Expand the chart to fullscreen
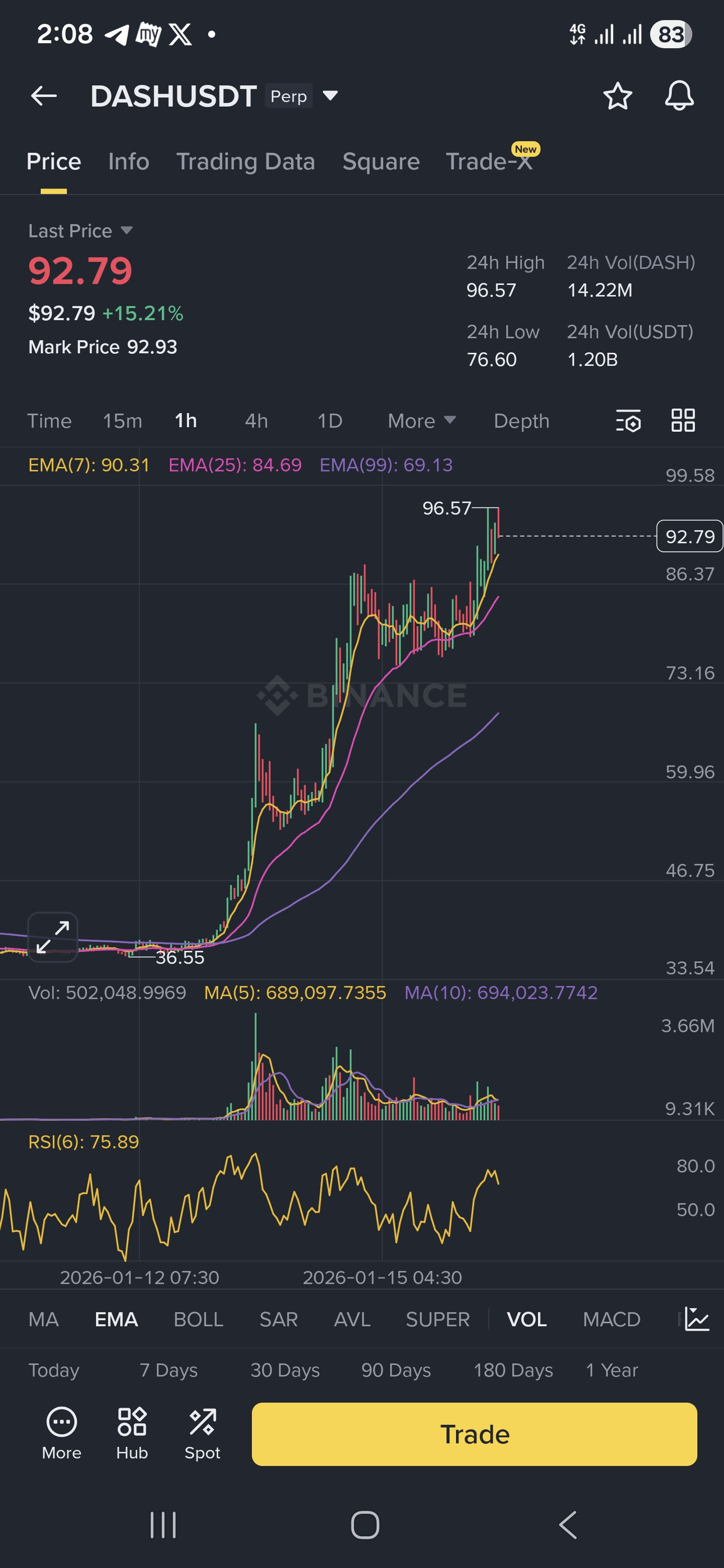 [x=53, y=937]
